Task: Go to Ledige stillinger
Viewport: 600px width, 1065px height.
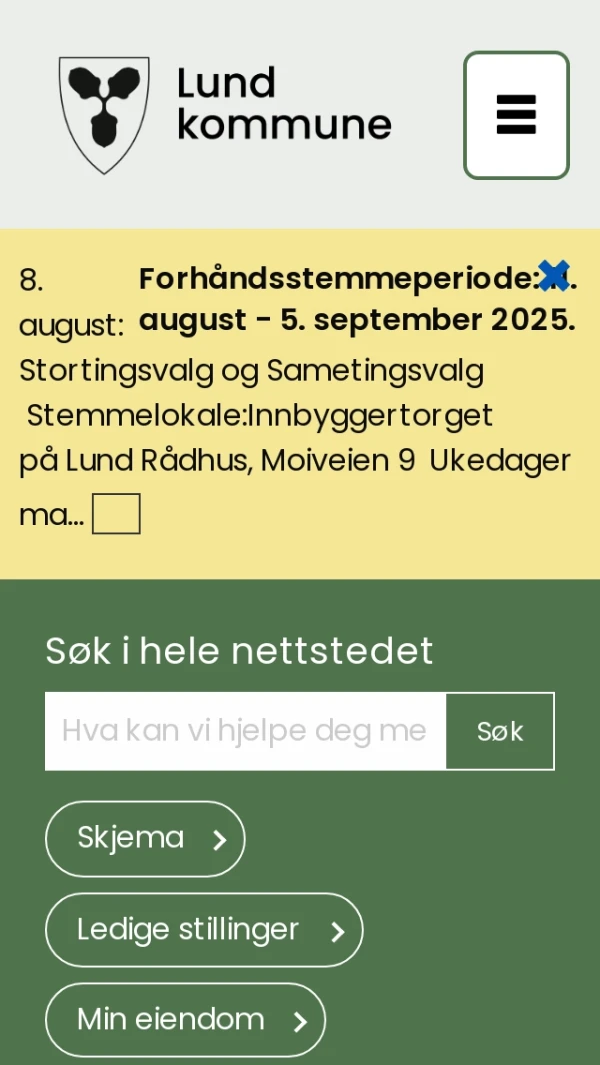Action: coord(204,930)
